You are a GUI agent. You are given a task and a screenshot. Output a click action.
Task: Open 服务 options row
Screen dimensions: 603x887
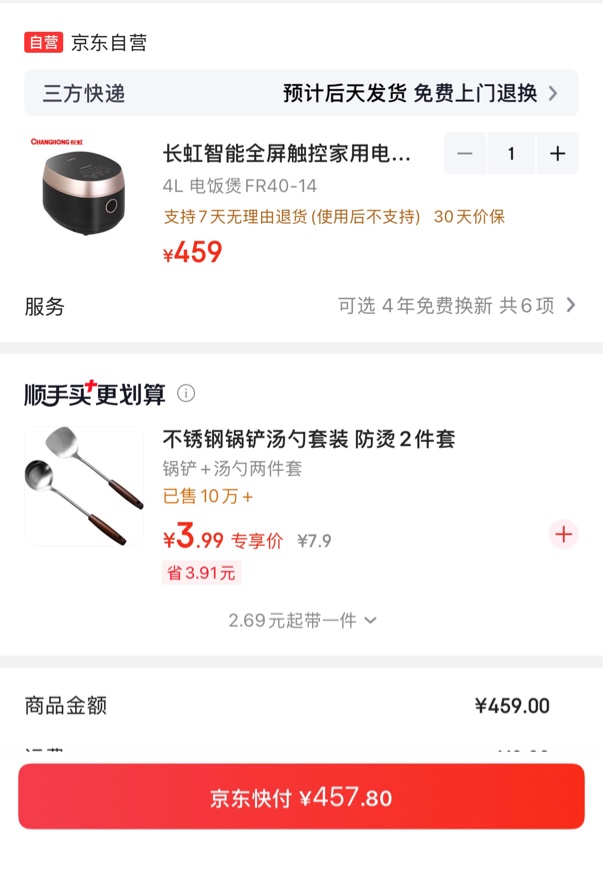coord(301,306)
